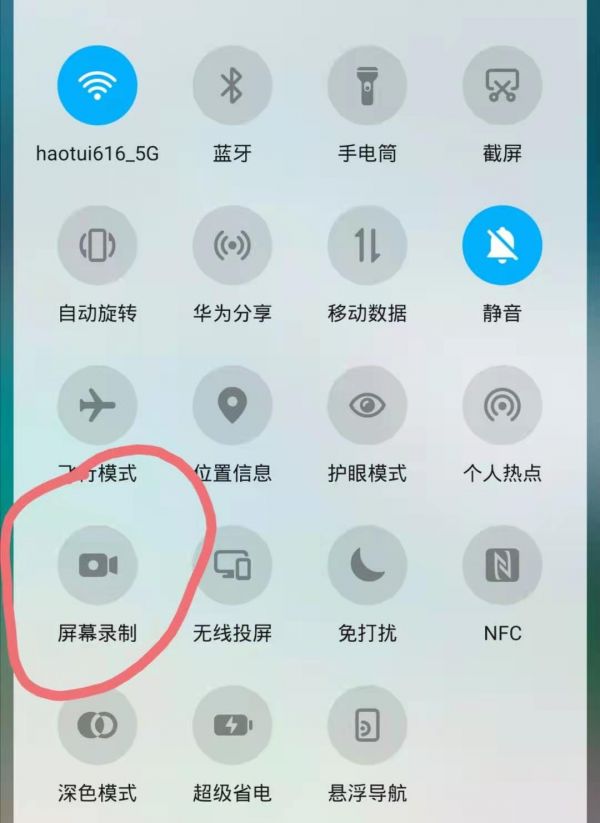The width and height of the screenshot is (600, 823).
Task: Turn off Wi-Fi haotui616_5G
Action: pos(97,86)
